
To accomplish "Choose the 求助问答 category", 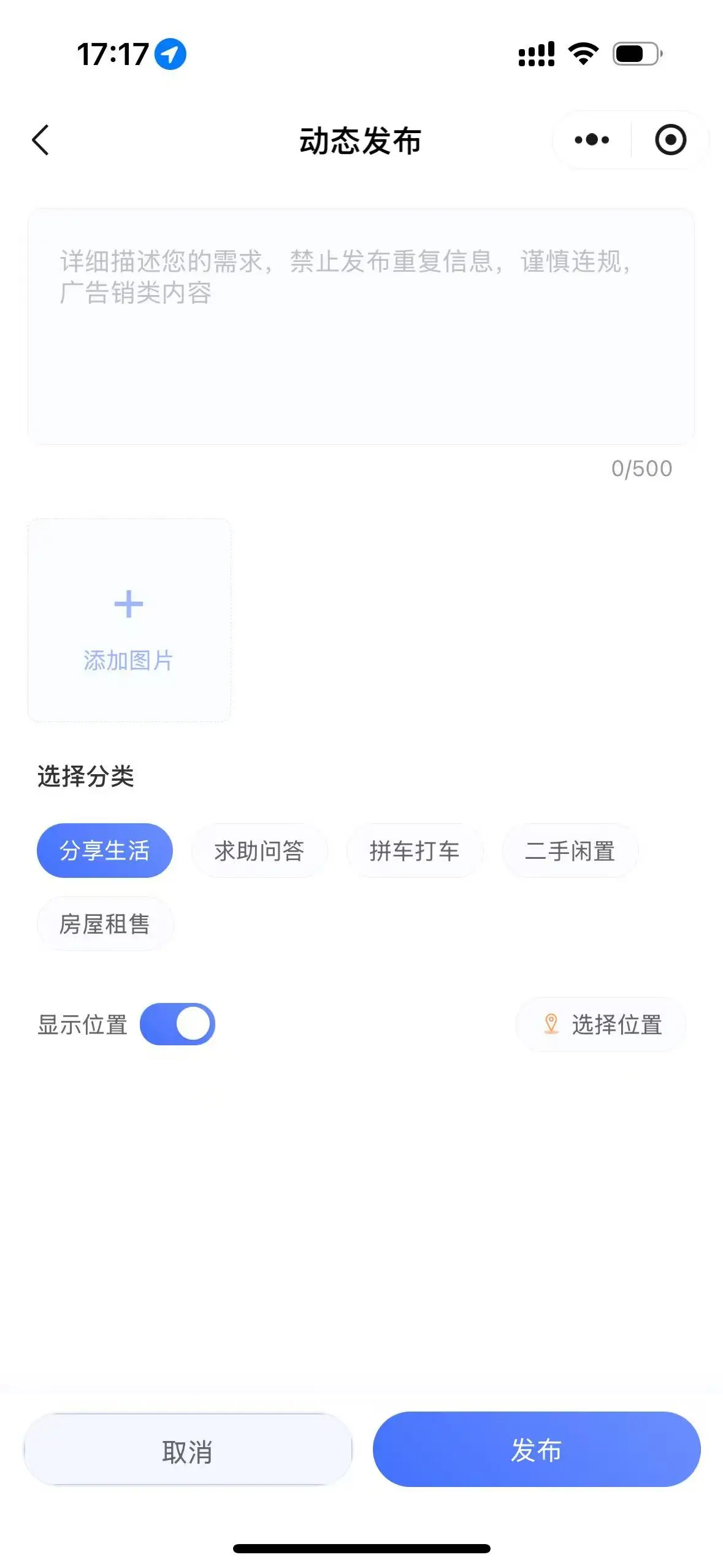I will point(259,851).
